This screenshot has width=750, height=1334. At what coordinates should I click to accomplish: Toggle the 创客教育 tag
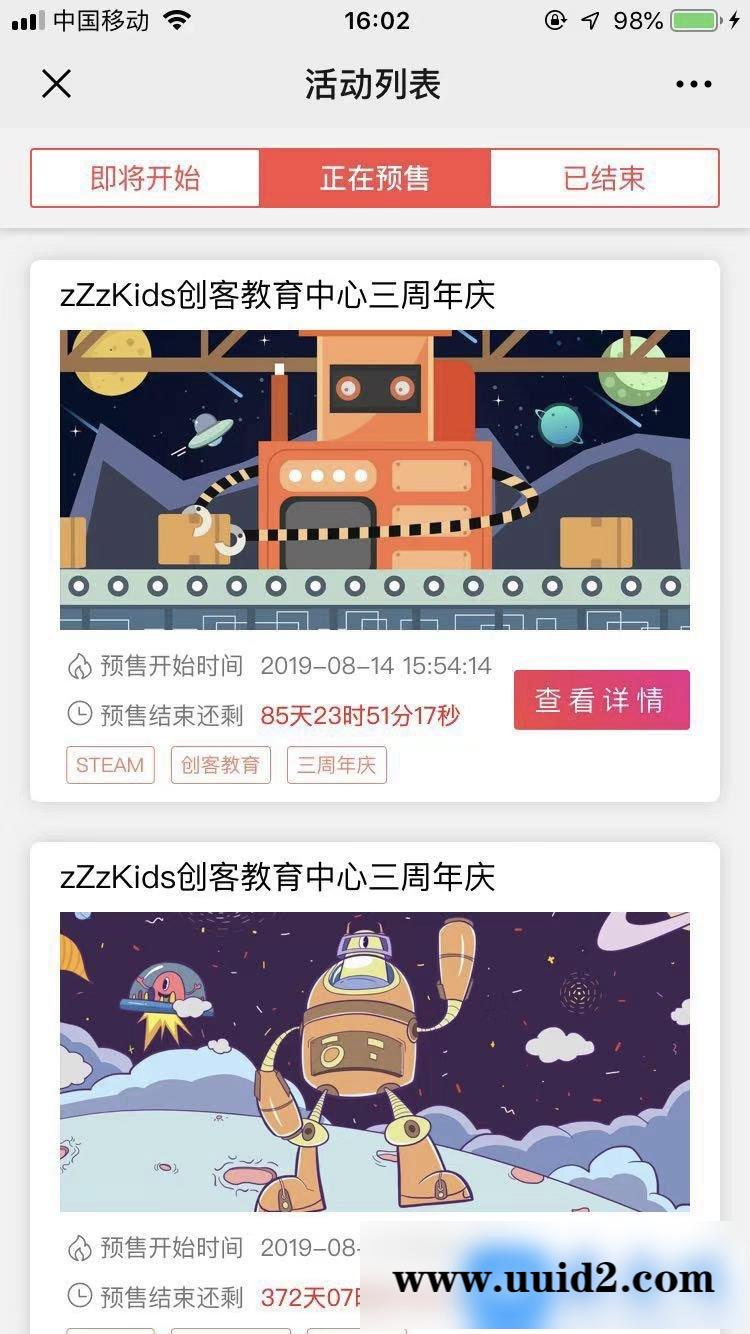click(220, 765)
